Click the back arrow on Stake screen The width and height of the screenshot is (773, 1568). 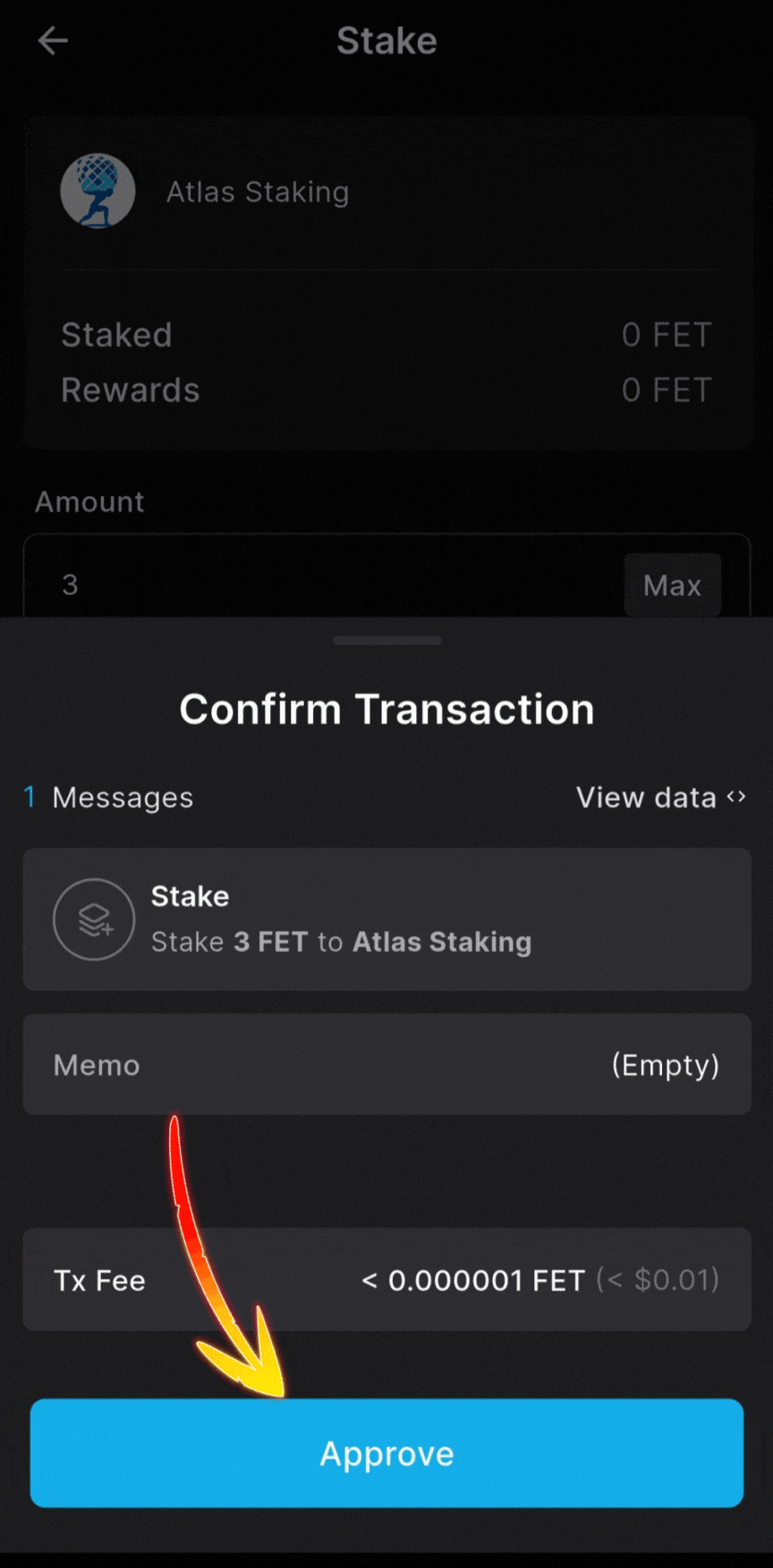52,40
